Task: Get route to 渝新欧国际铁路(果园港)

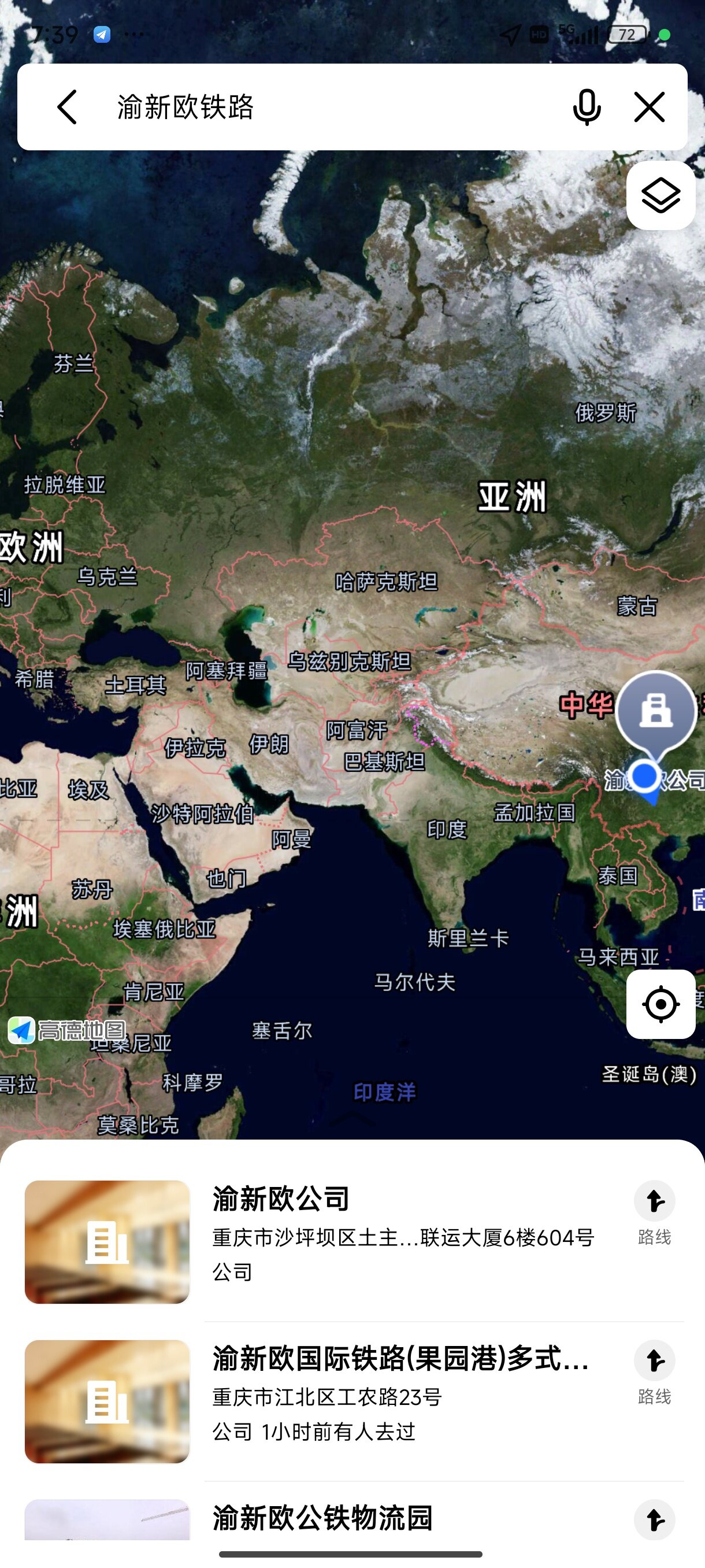Action: tap(655, 1371)
